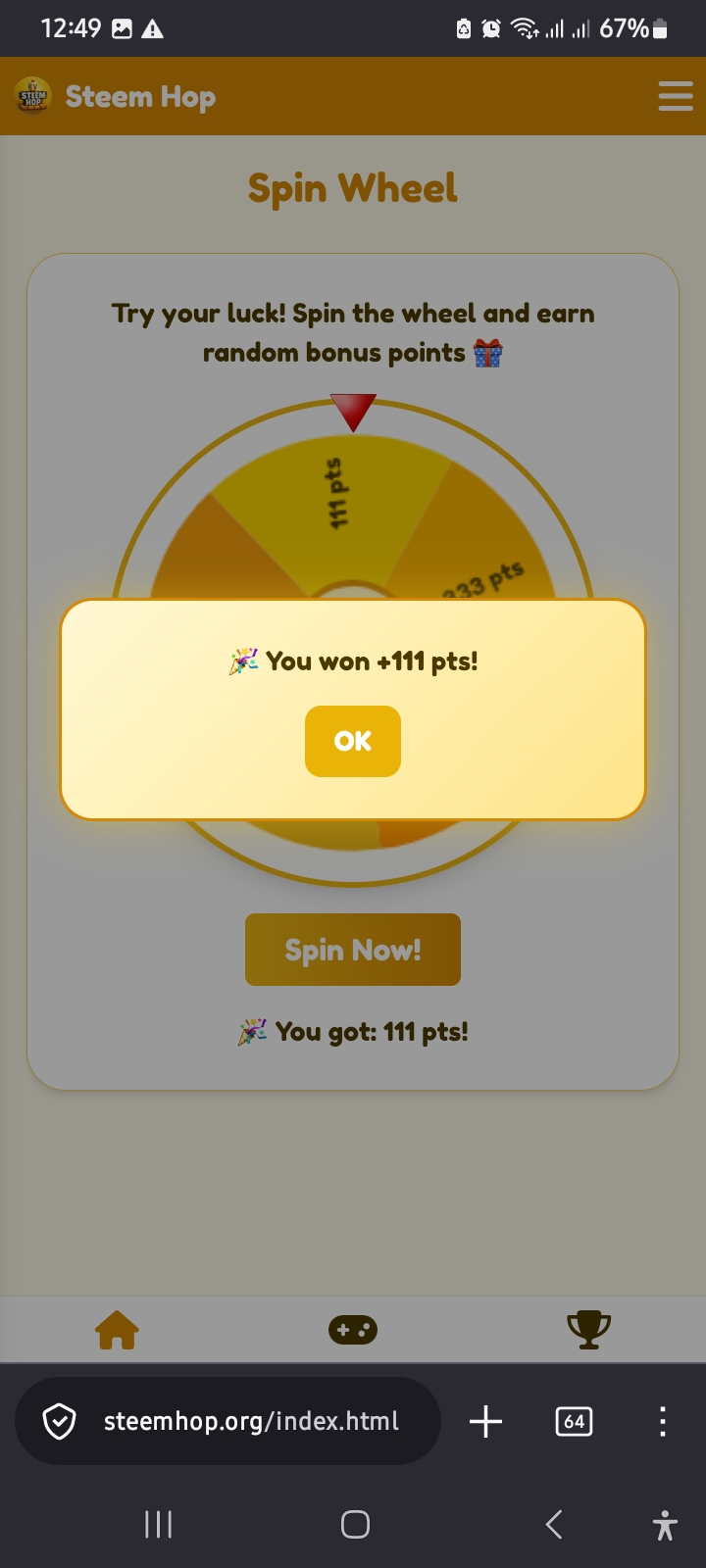
Task: Switch to the games controller tab
Action: point(353,1330)
